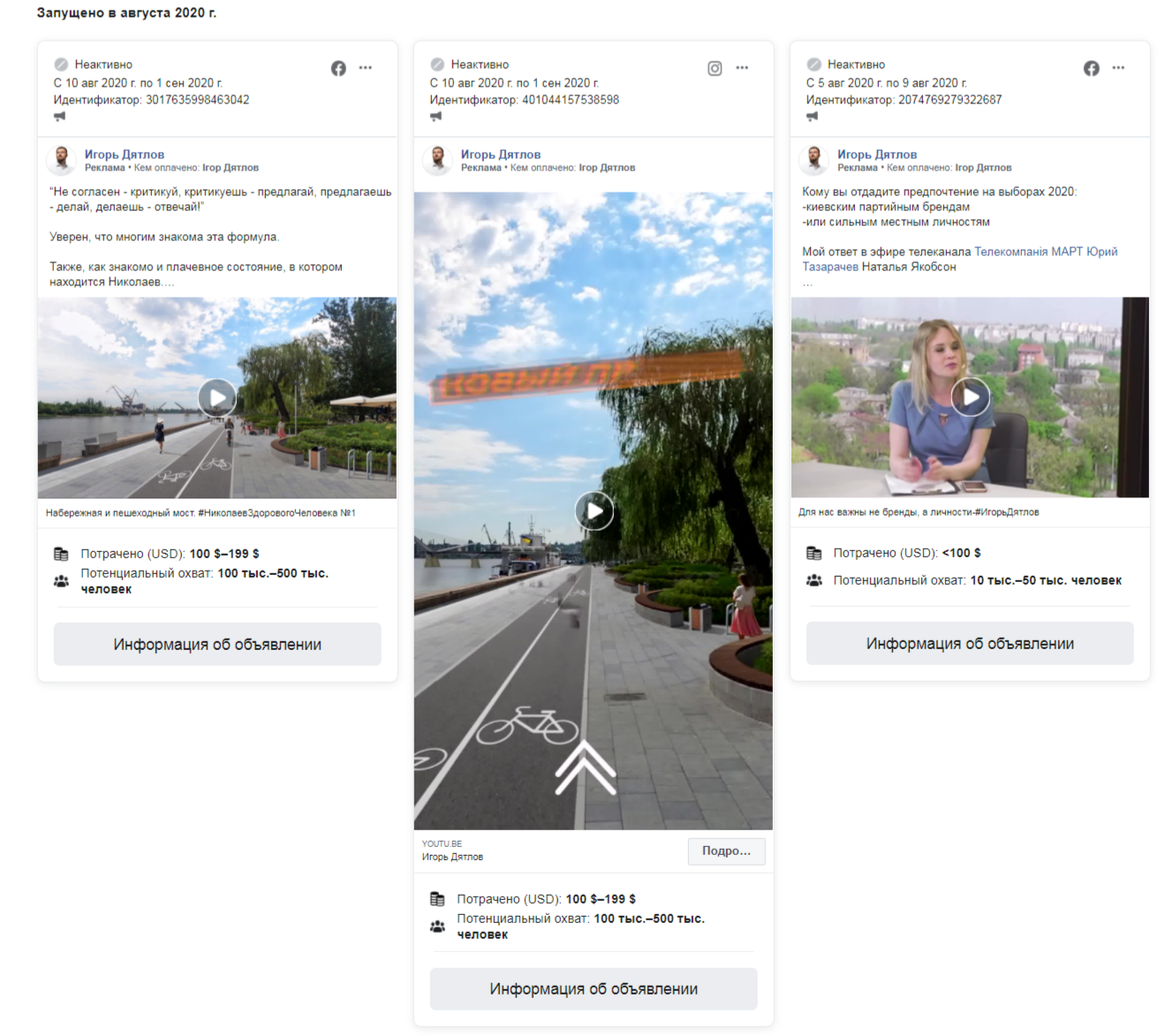
Task: Open the options menu for ad 3017635998463042
Action: tap(365, 68)
